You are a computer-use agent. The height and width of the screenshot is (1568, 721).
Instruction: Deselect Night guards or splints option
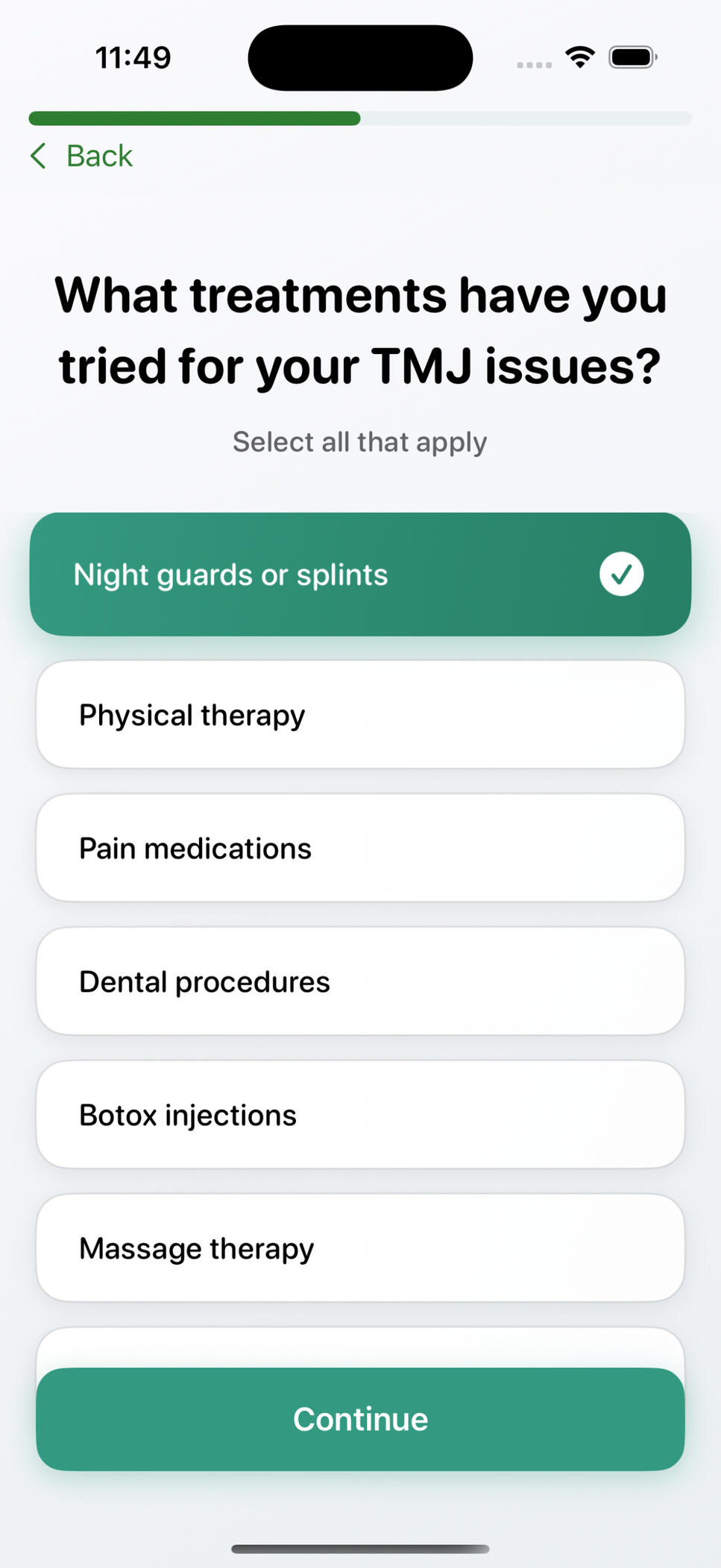tap(360, 574)
